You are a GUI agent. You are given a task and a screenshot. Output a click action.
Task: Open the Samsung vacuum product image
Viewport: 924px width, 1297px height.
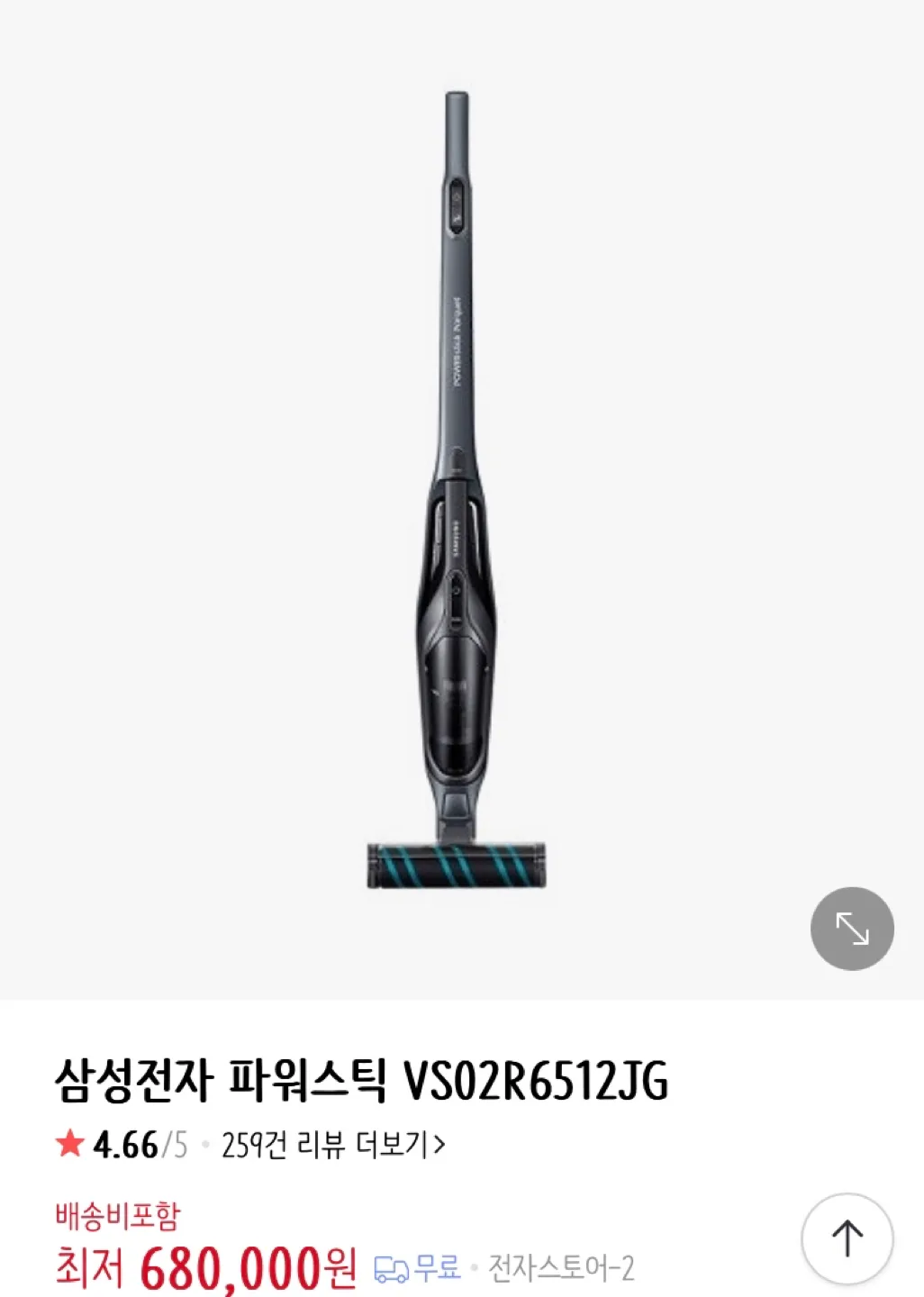pyautogui.click(x=457, y=491)
